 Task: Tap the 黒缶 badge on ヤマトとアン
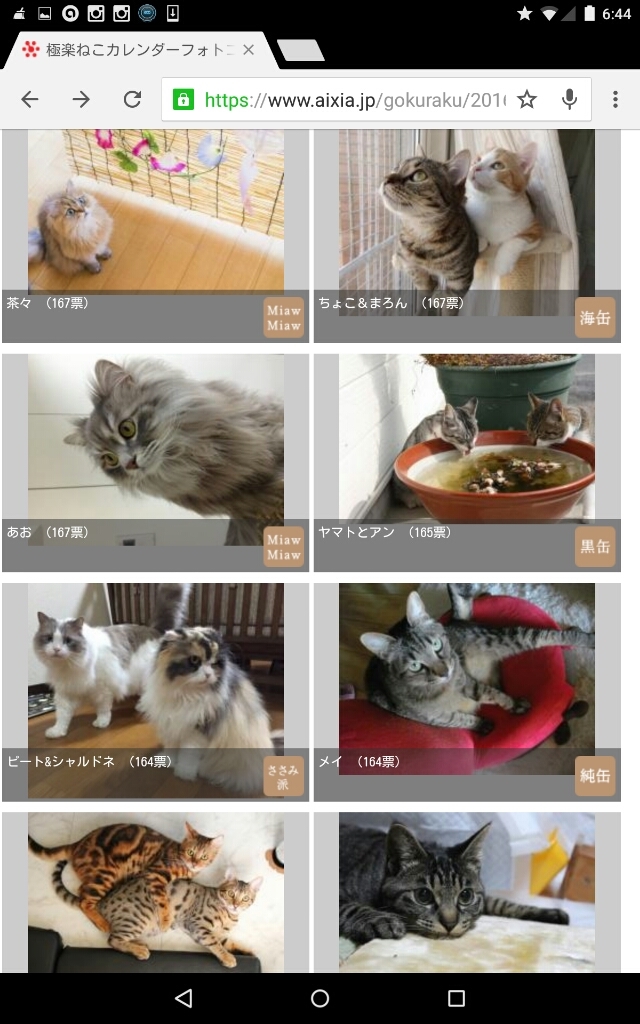pos(595,547)
